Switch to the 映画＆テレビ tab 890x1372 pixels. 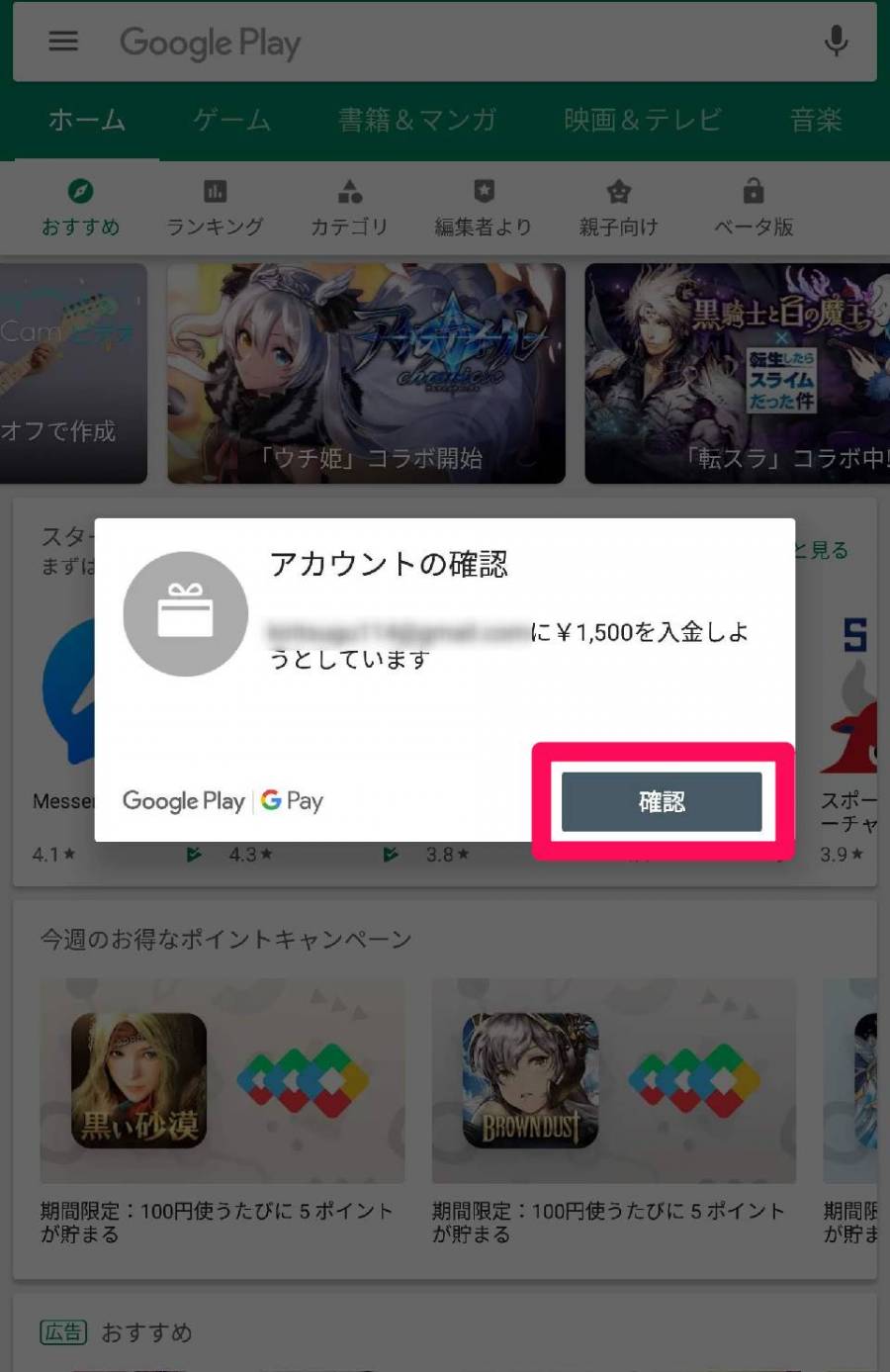point(642,121)
